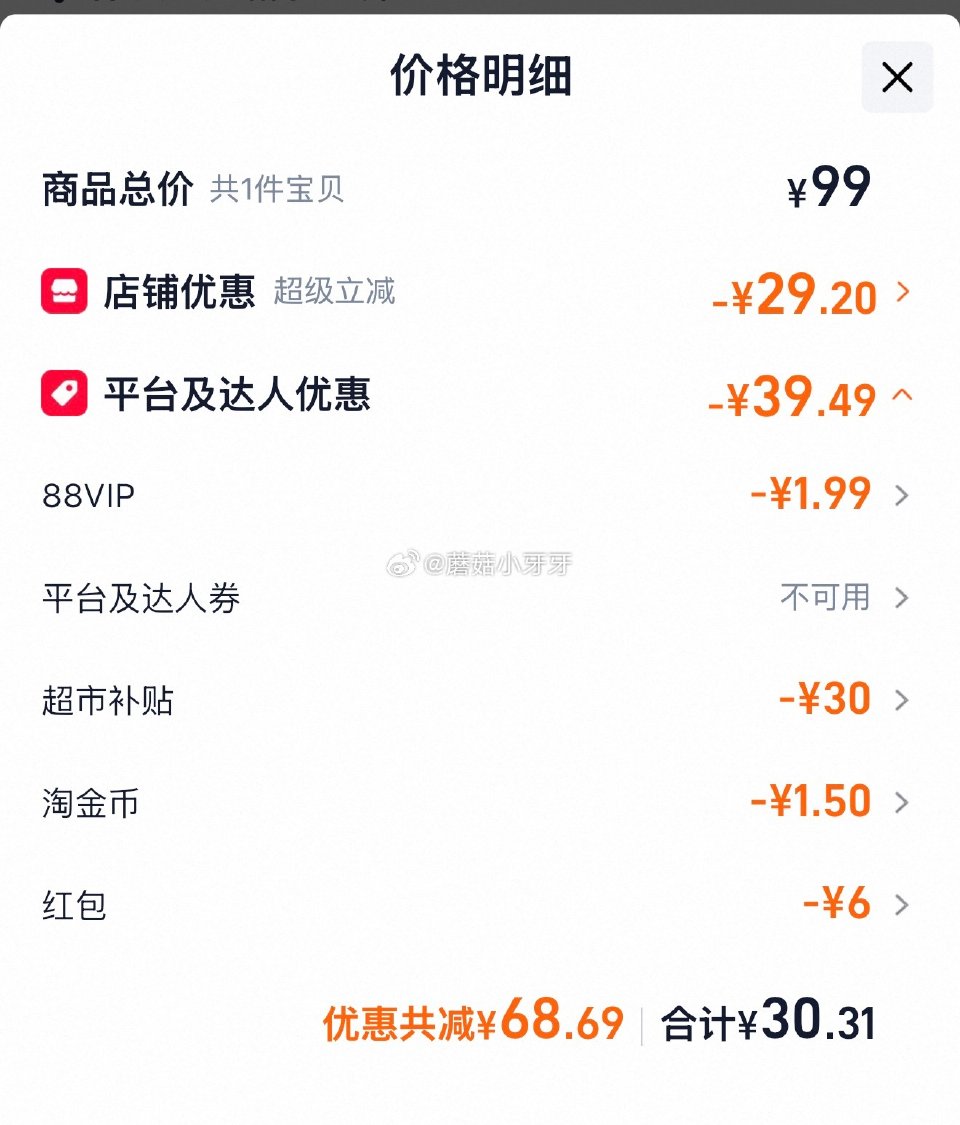This screenshot has height=1125, width=960.
Task: Click the 店铺优惠 shop coupon icon
Action: coord(64,291)
